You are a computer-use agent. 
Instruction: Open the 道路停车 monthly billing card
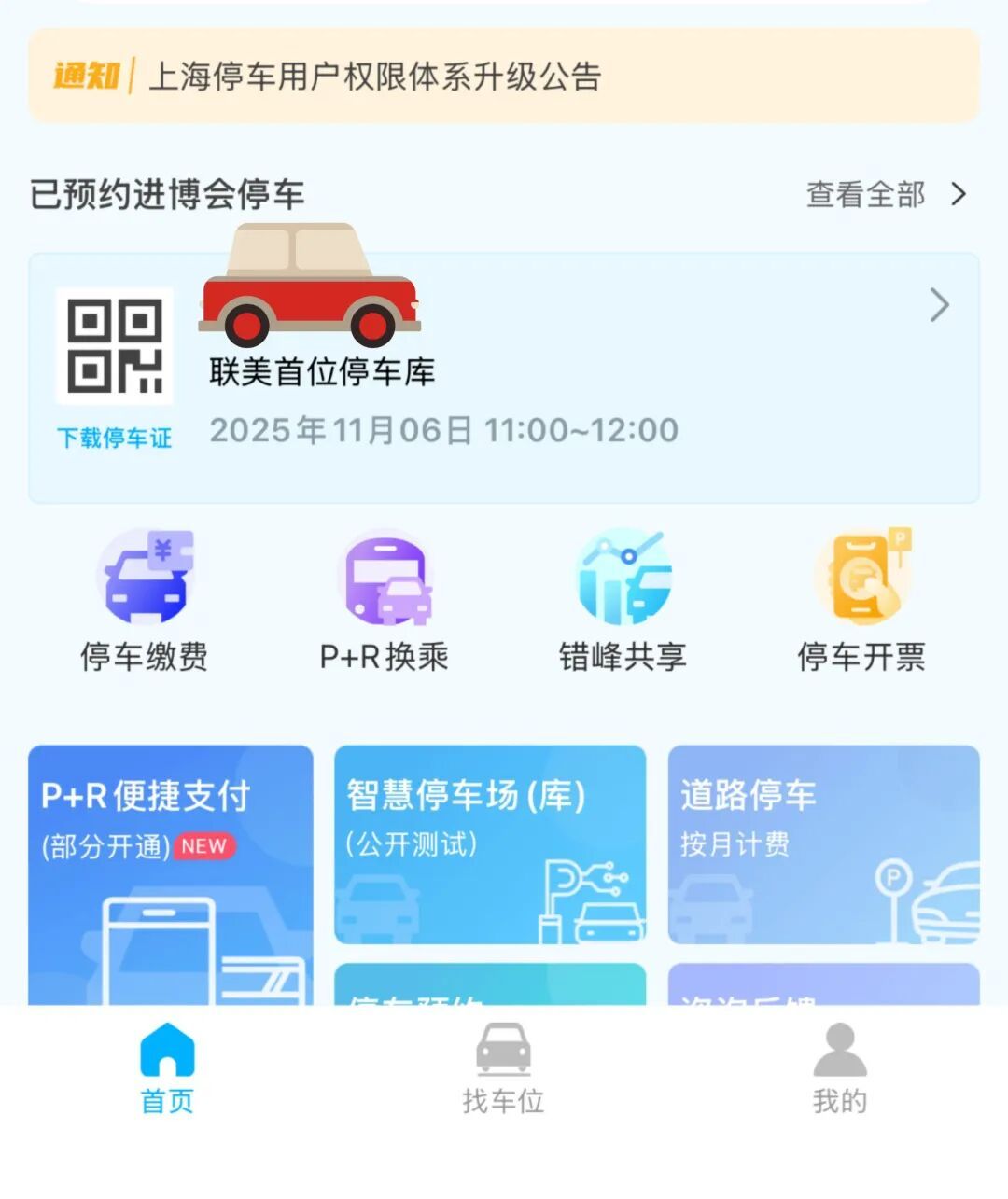click(x=824, y=844)
